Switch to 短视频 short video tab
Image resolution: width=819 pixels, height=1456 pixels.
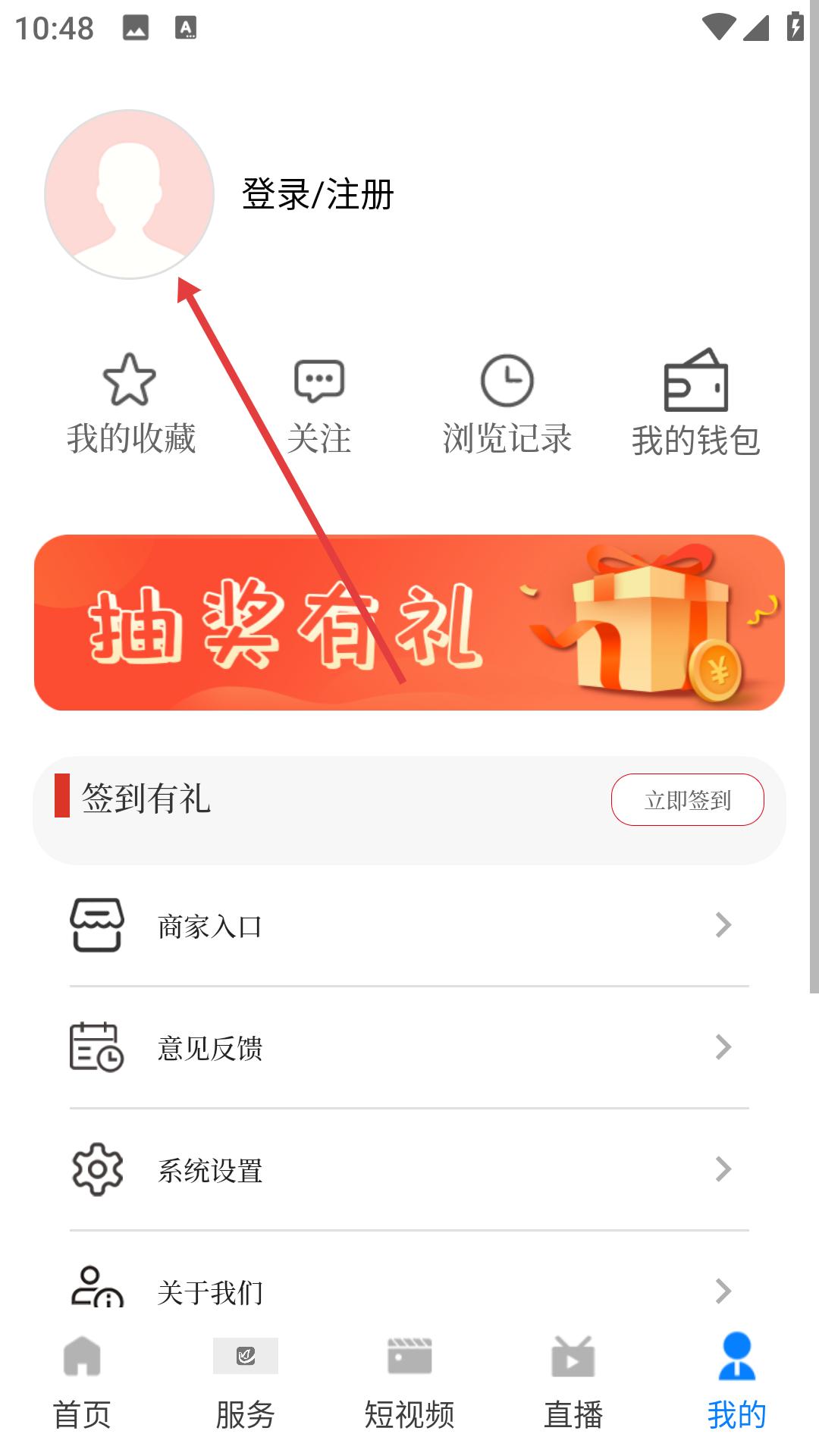(x=409, y=1384)
